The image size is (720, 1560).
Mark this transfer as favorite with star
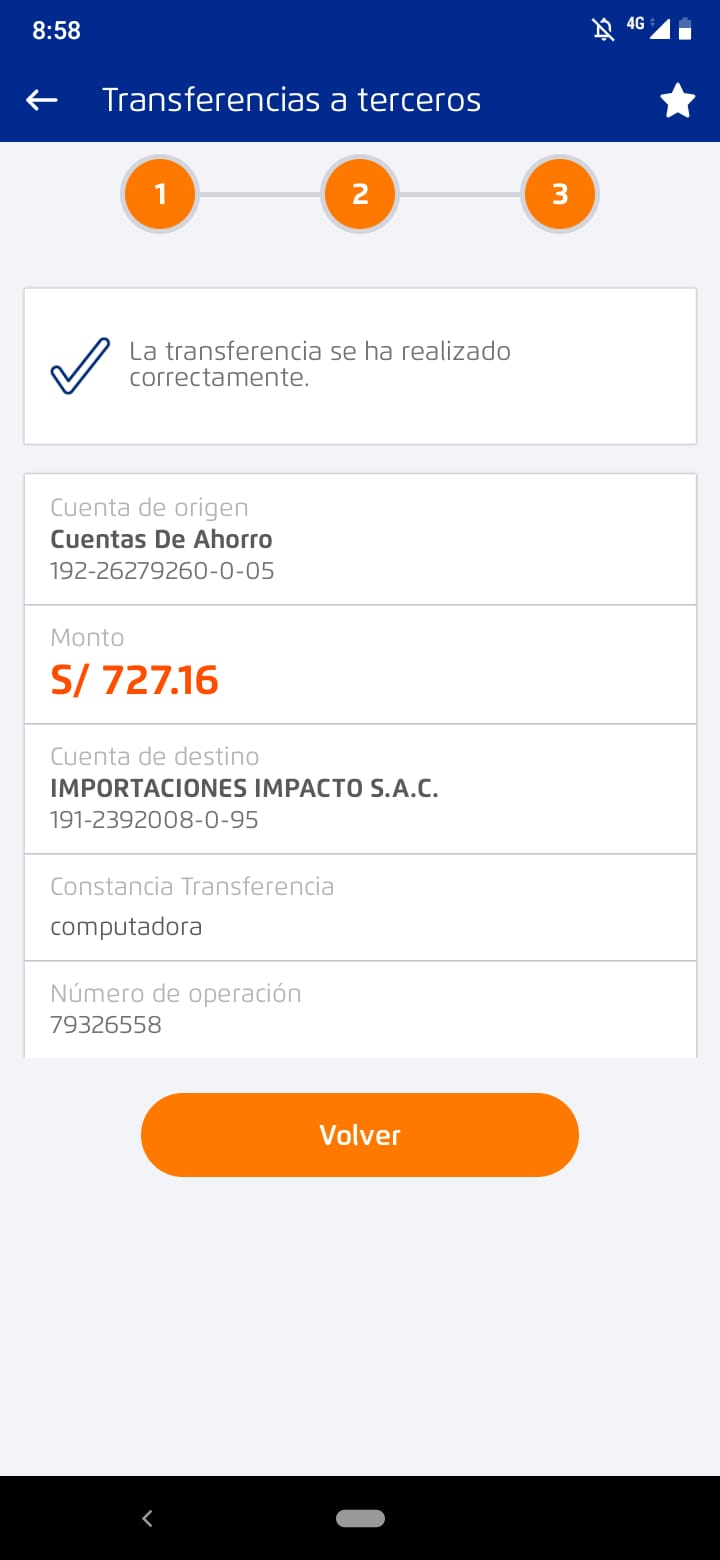coord(677,101)
